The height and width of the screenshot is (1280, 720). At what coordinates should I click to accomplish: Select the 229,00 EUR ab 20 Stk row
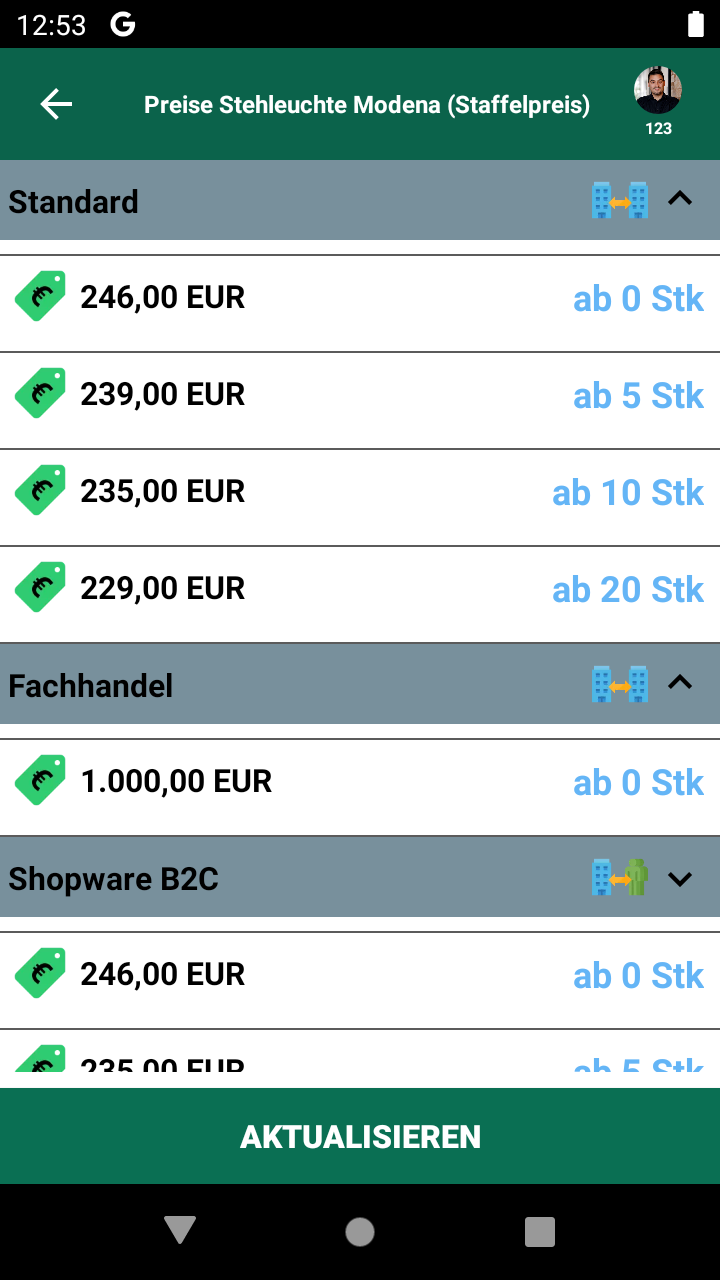pyautogui.click(x=360, y=589)
